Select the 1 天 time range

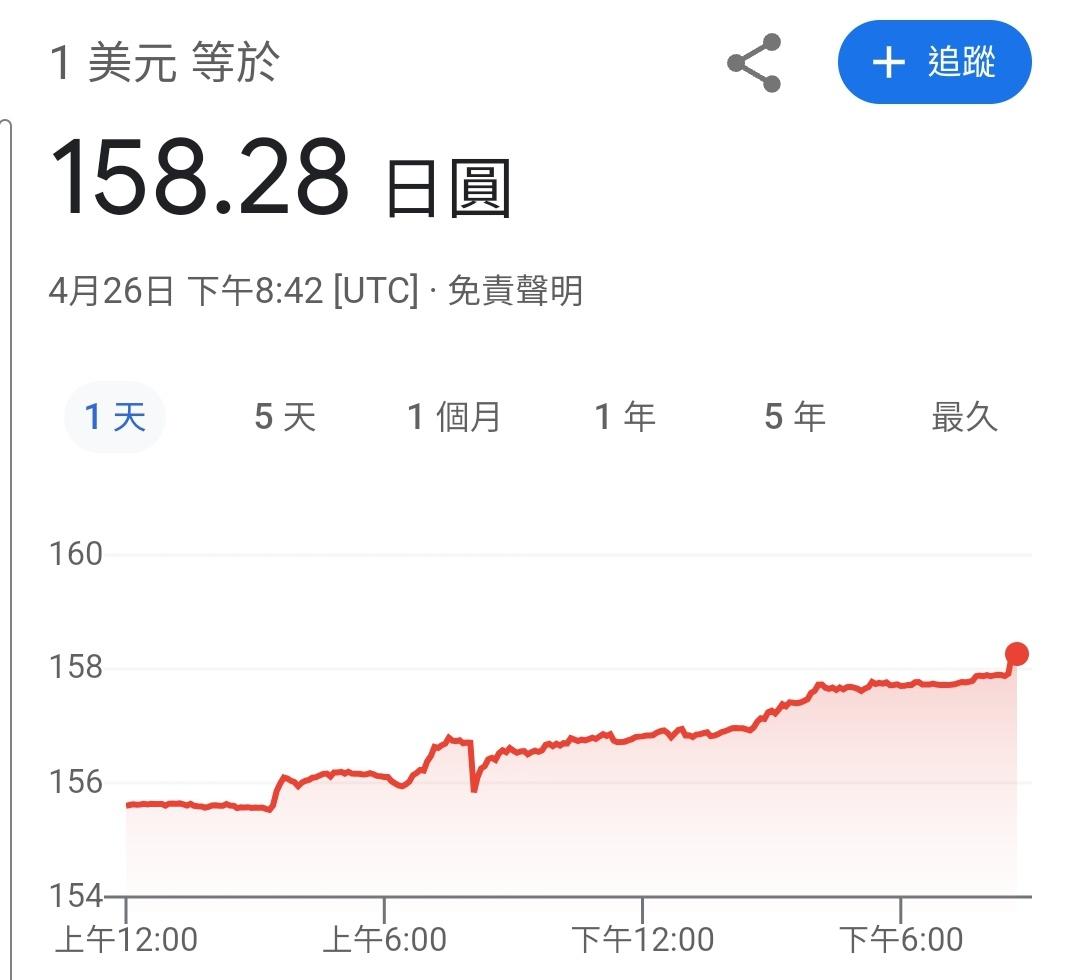(115, 417)
